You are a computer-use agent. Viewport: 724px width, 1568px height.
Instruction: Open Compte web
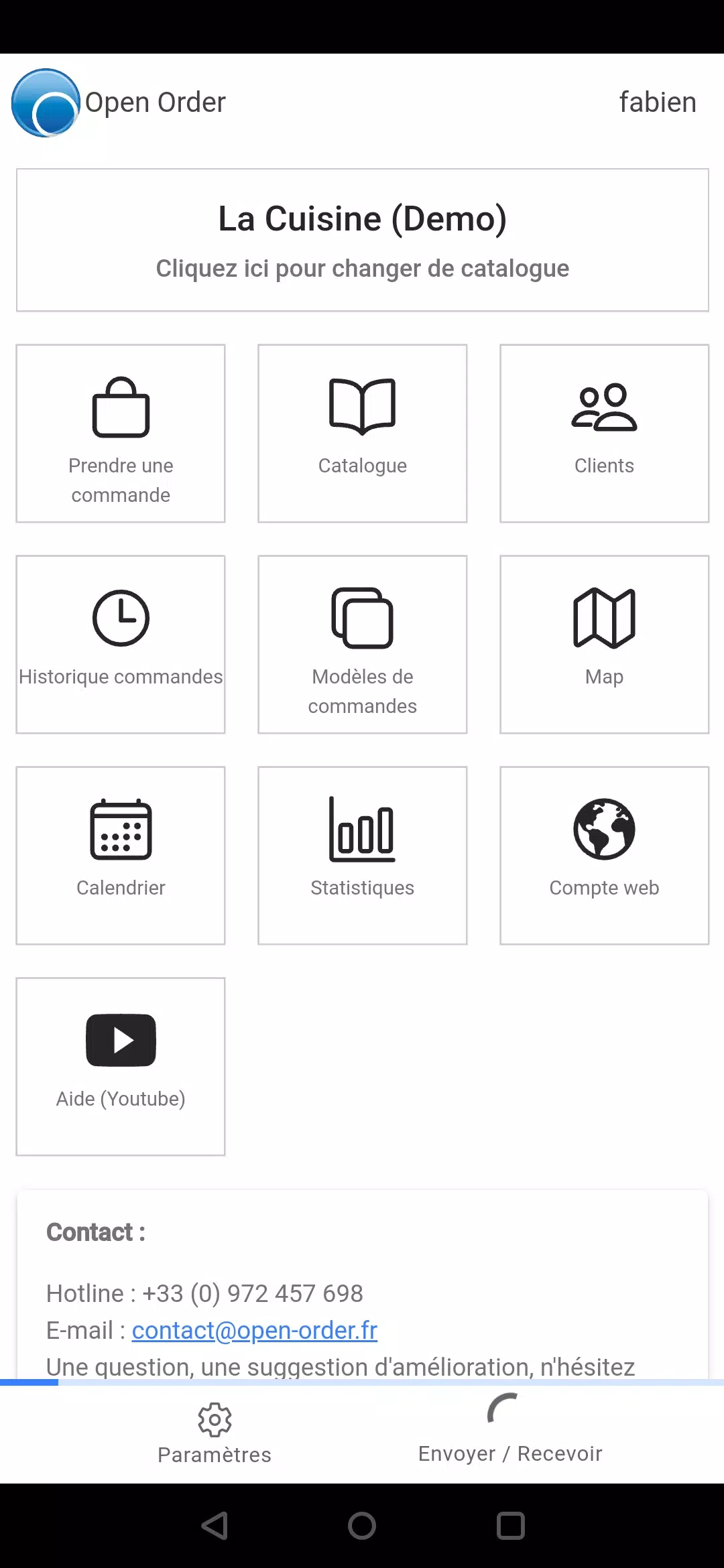point(604,856)
